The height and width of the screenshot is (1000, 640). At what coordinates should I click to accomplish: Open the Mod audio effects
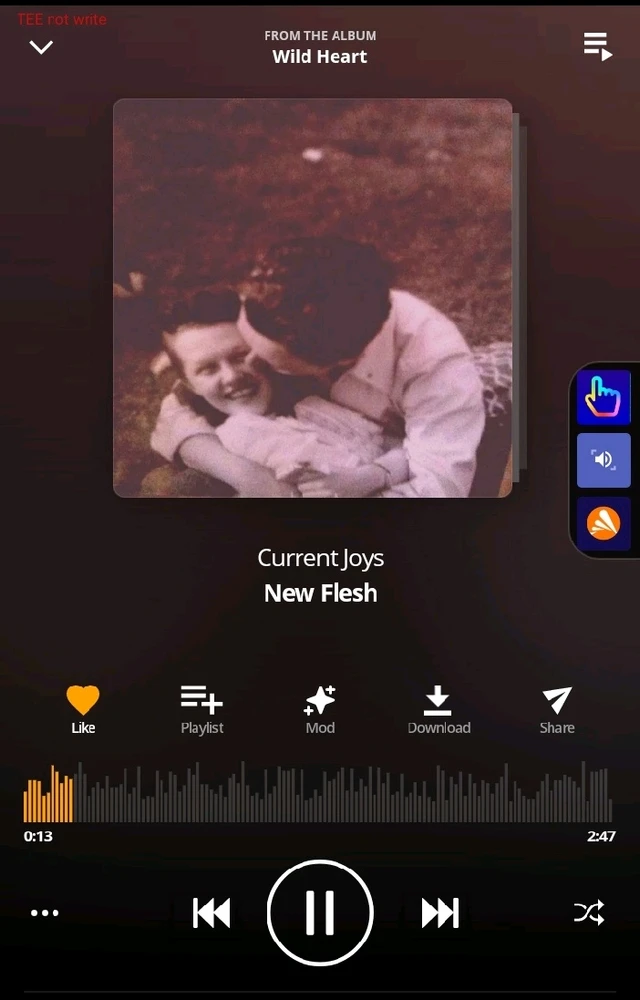click(320, 708)
